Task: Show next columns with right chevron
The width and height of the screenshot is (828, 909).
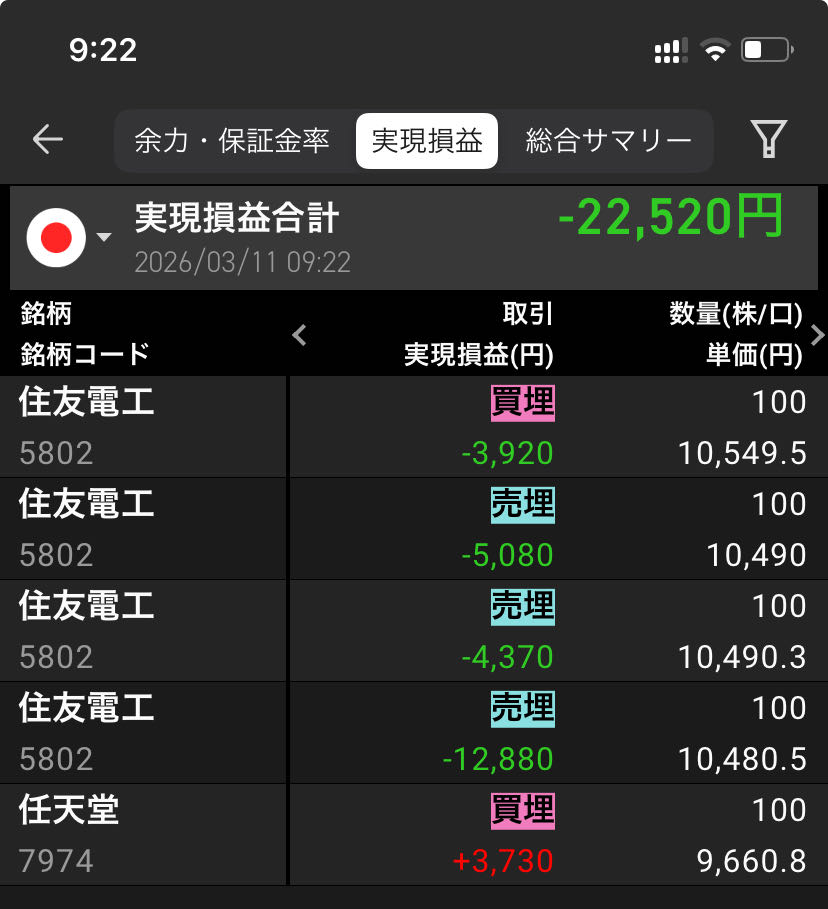Action: pyautogui.click(x=817, y=335)
